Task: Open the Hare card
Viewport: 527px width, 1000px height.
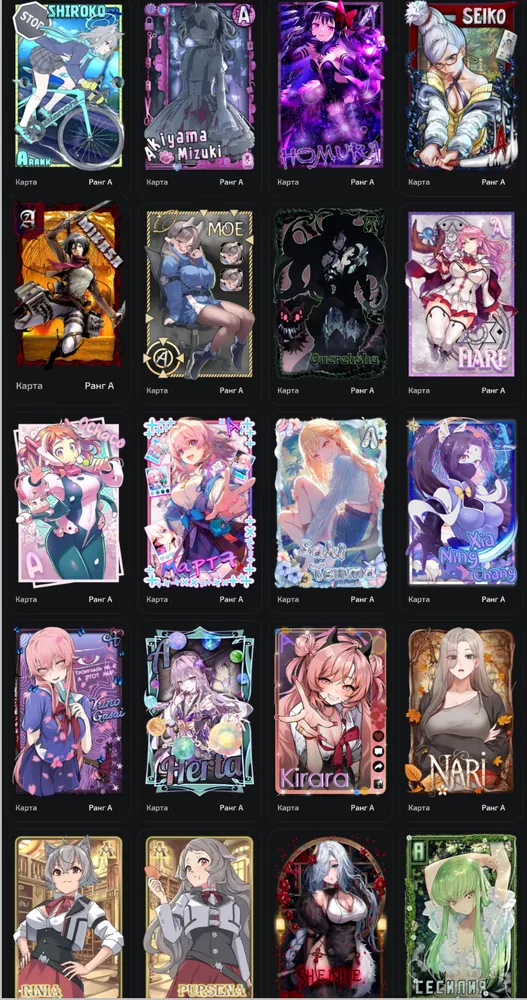Action: [462, 294]
